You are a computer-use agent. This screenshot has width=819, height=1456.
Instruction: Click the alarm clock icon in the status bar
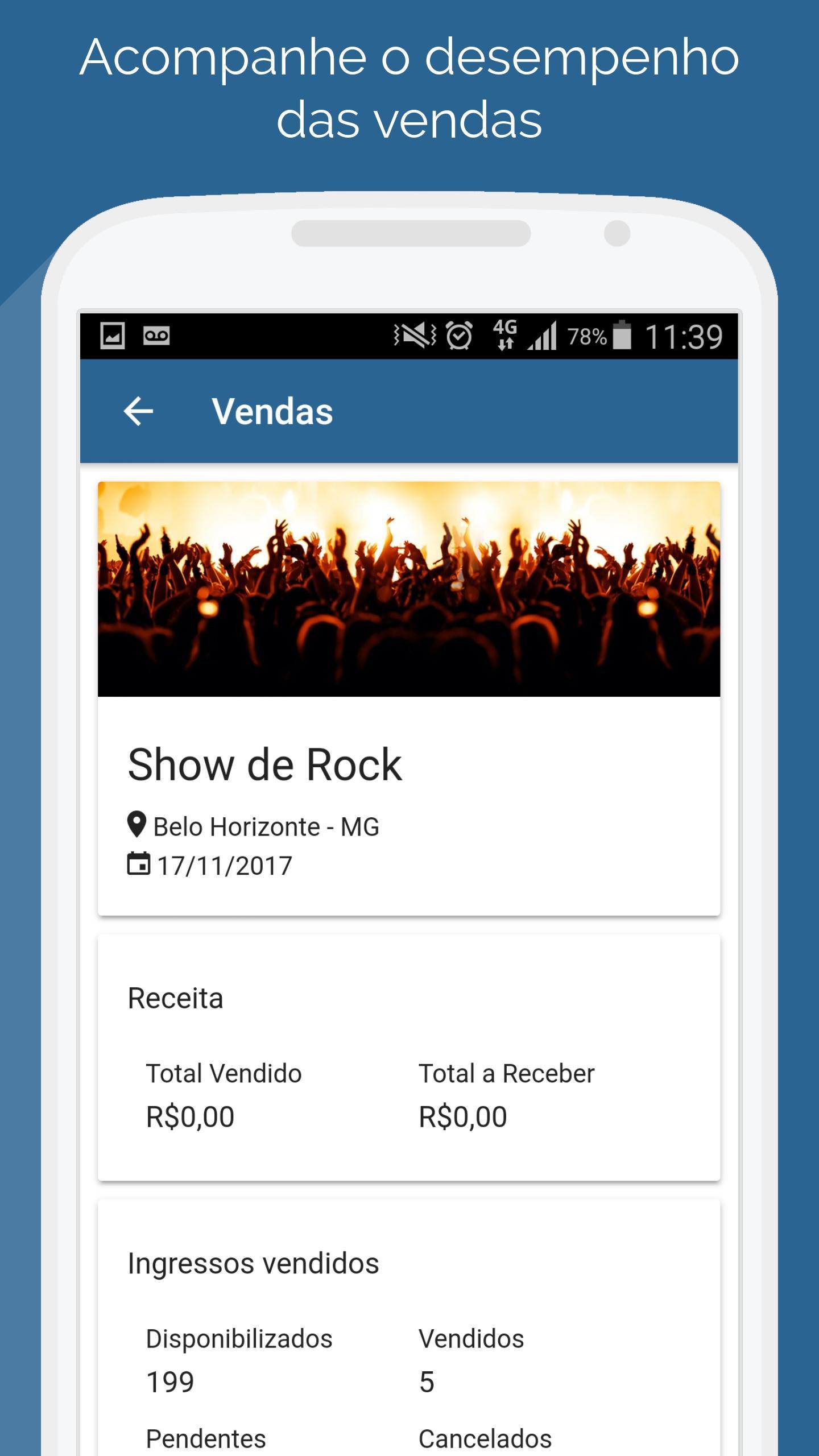460,336
